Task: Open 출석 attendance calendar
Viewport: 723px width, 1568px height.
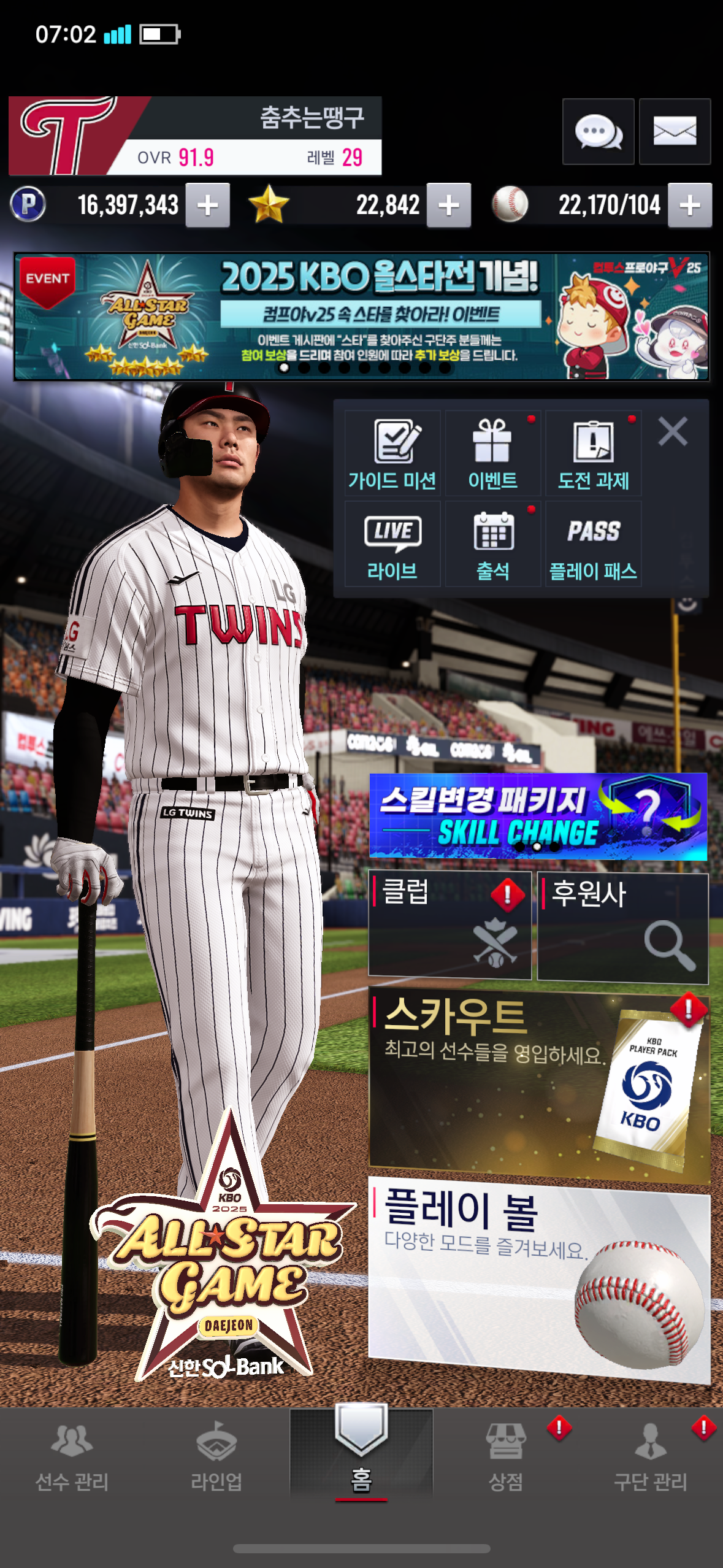Action: (492, 544)
